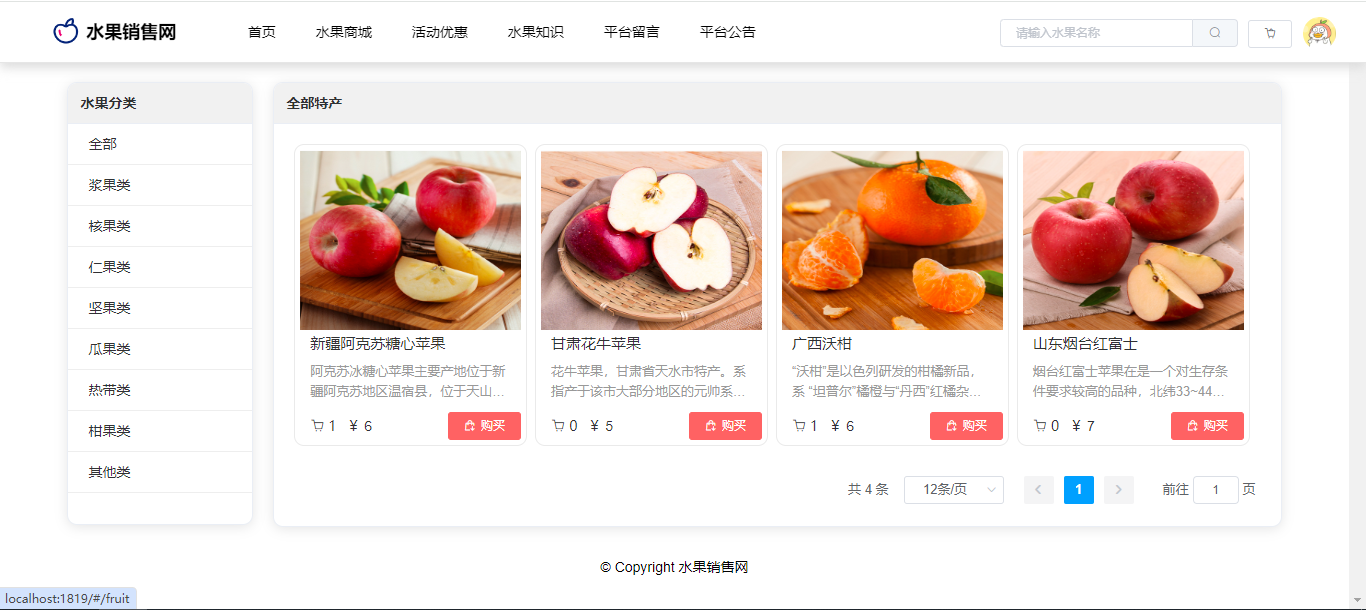This screenshot has height=610, width=1366.
Task: Select 全部 category
Action: click(x=103, y=144)
